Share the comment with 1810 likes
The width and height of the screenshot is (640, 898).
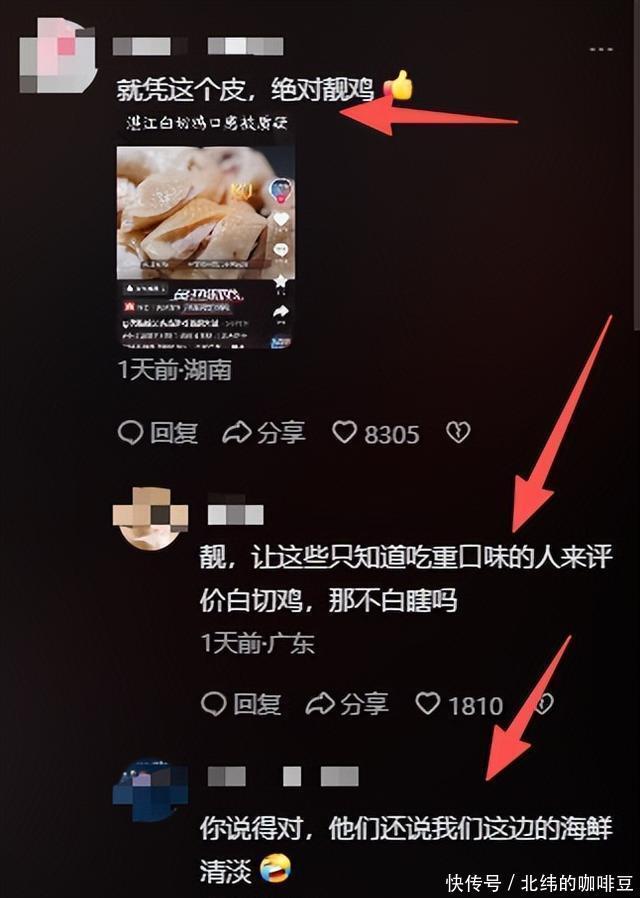[x=347, y=704]
